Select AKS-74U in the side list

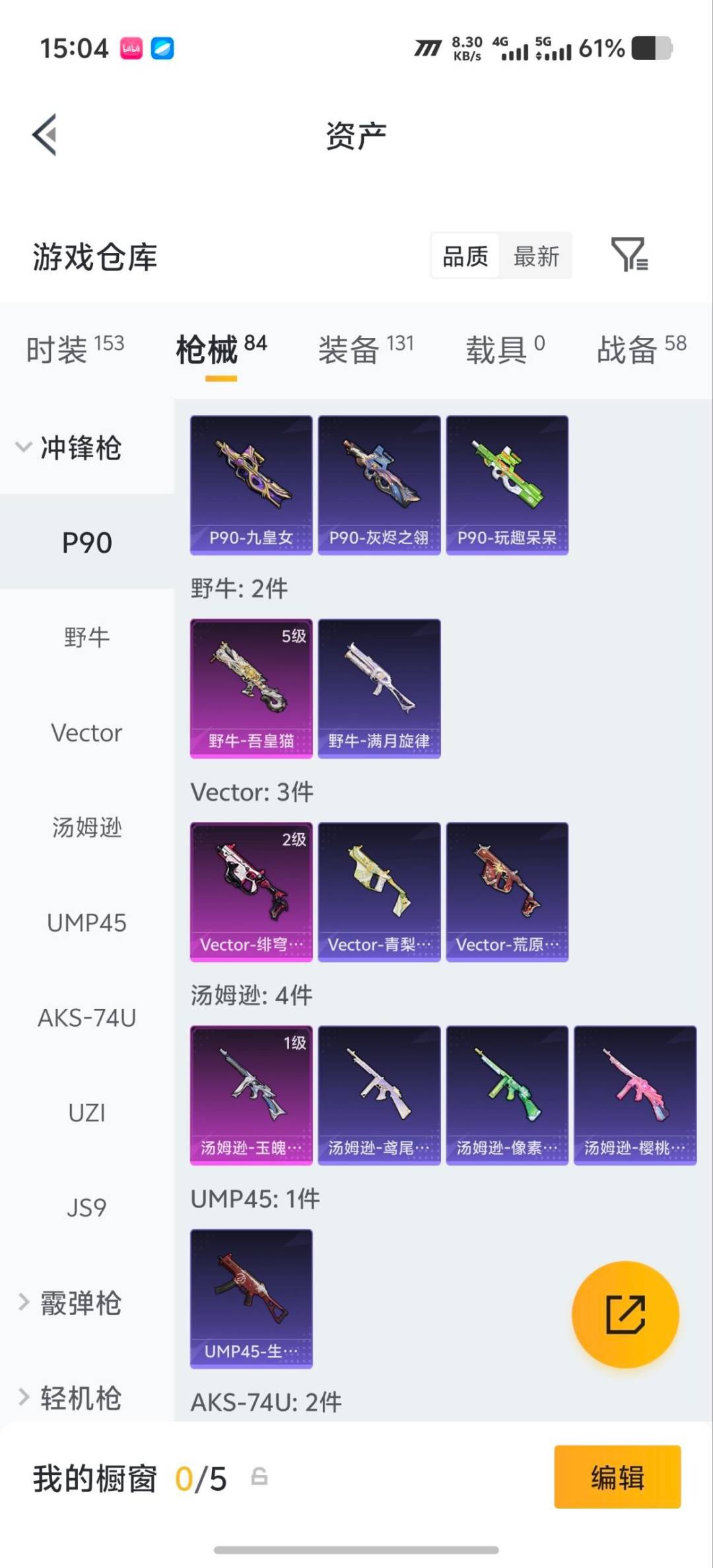pyautogui.click(x=86, y=1017)
